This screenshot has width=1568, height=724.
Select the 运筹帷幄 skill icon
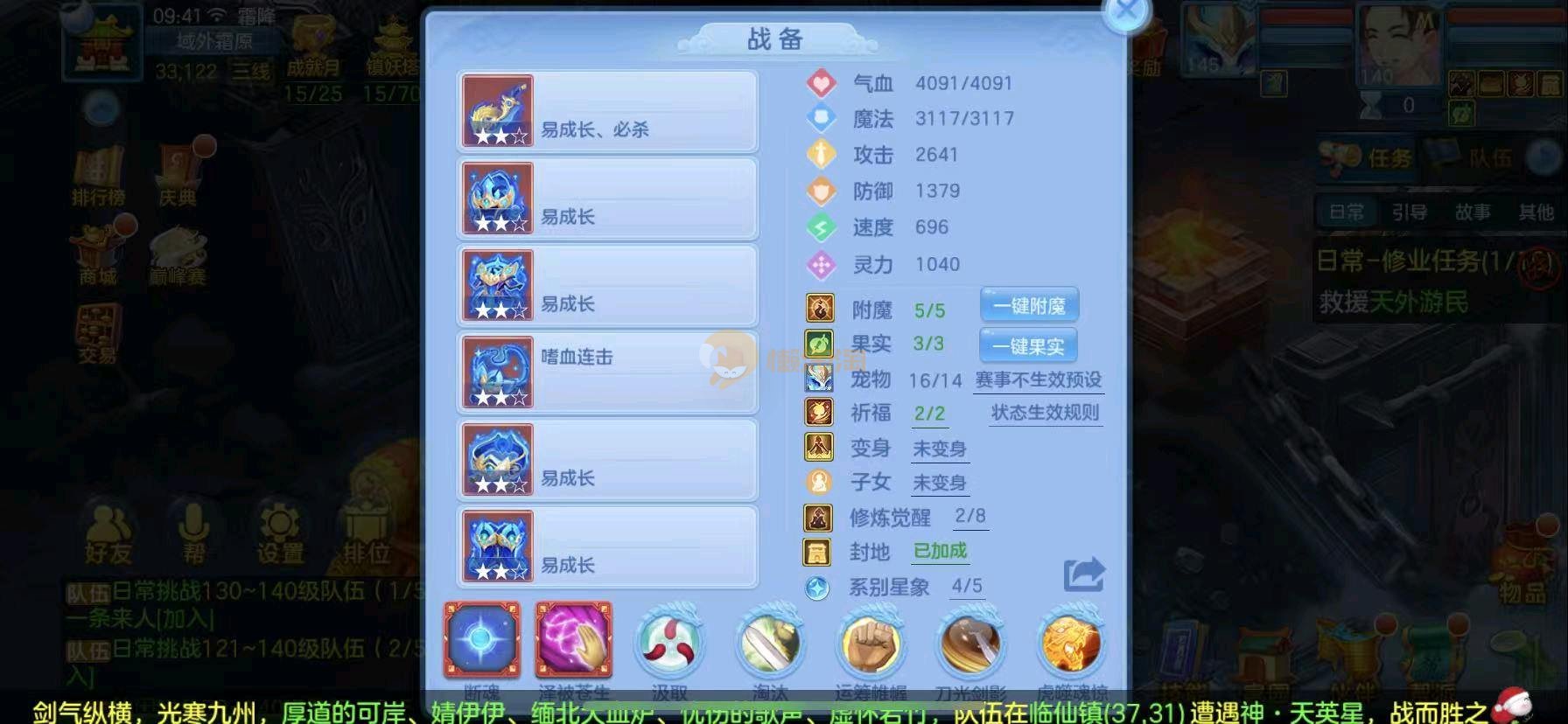click(871, 644)
